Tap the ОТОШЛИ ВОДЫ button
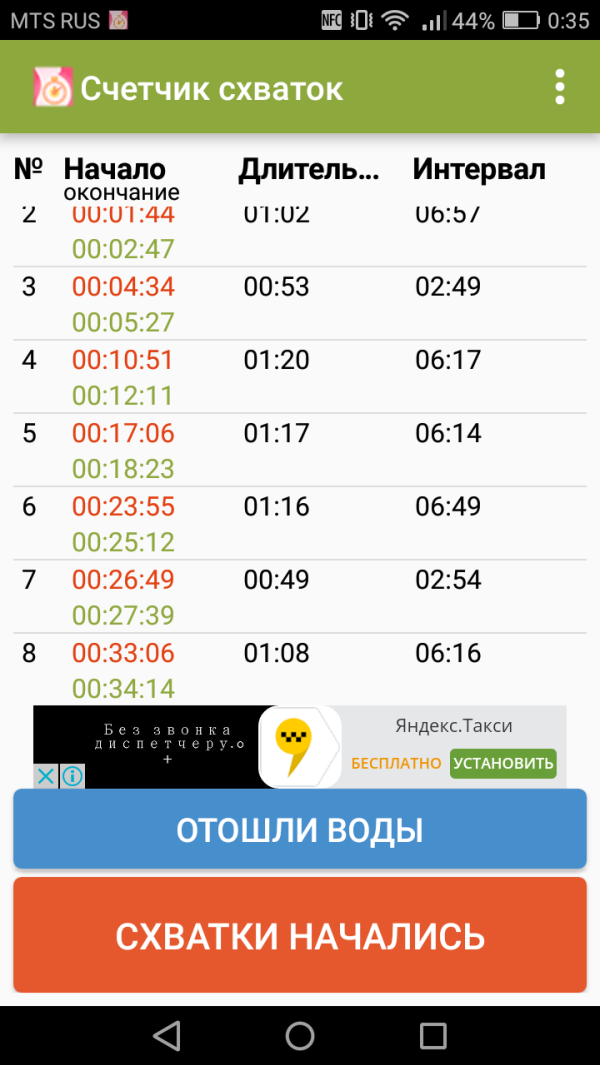Image resolution: width=600 pixels, height=1065 pixels. pyautogui.click(x=300, y=830)
